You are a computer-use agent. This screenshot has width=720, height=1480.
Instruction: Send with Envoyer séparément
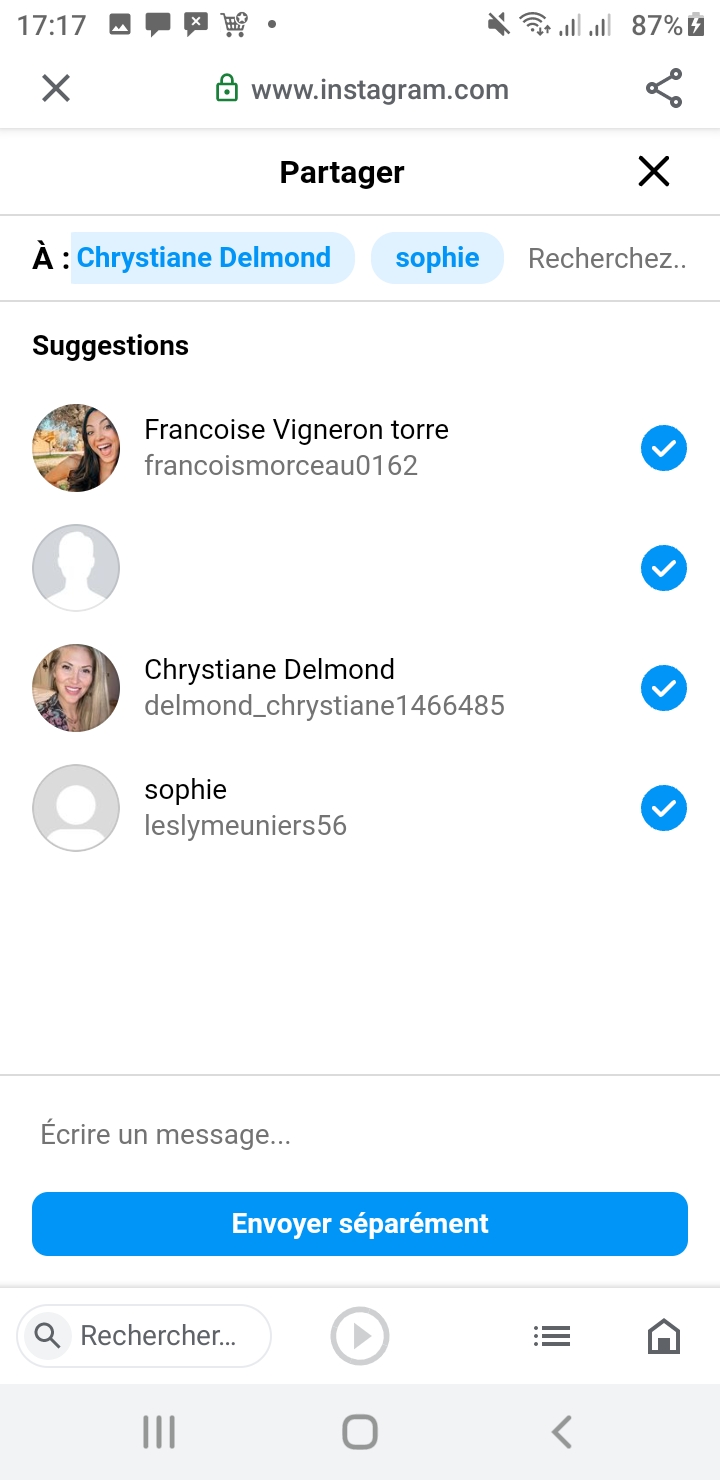360,1224
